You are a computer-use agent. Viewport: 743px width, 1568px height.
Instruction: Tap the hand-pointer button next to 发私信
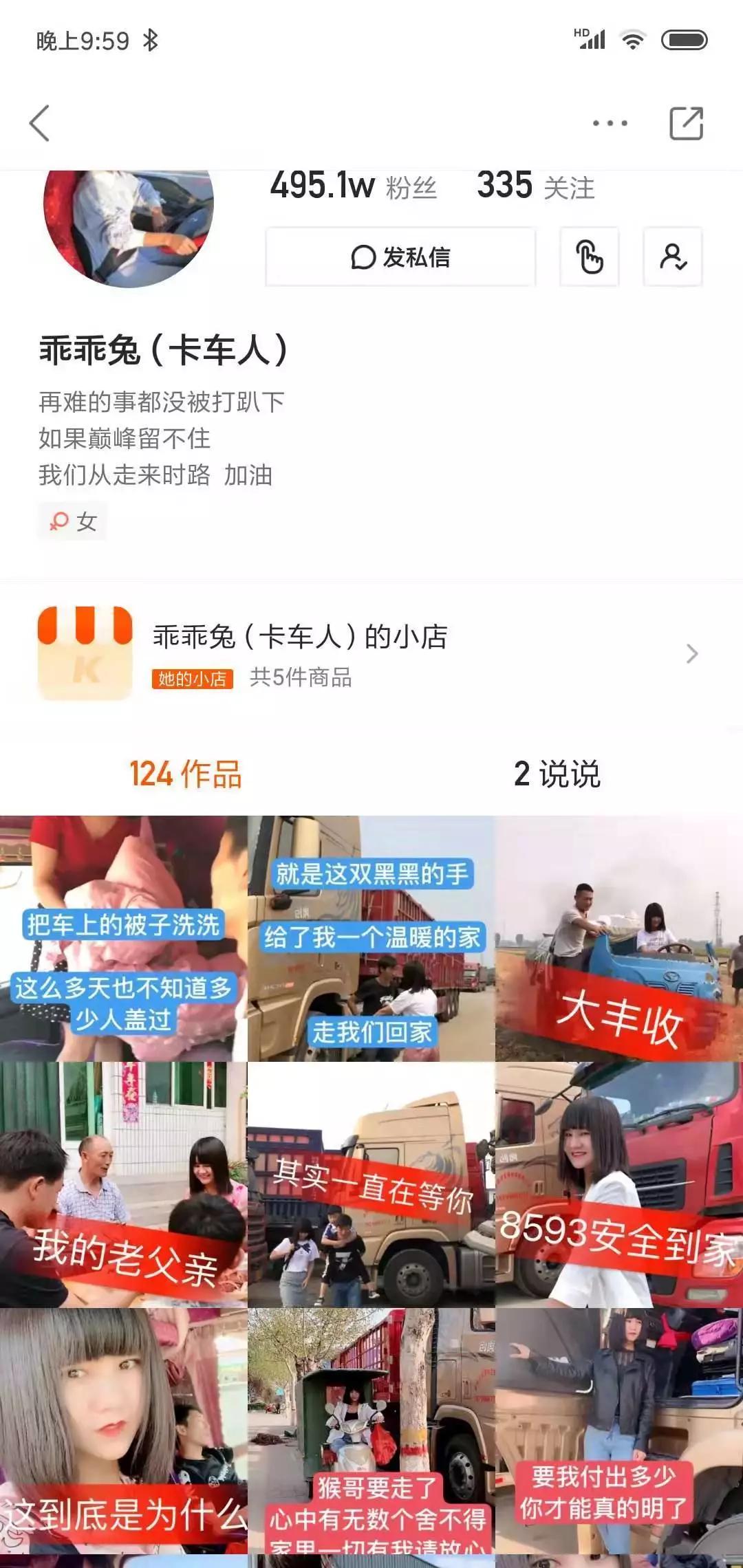click(590, 257)
